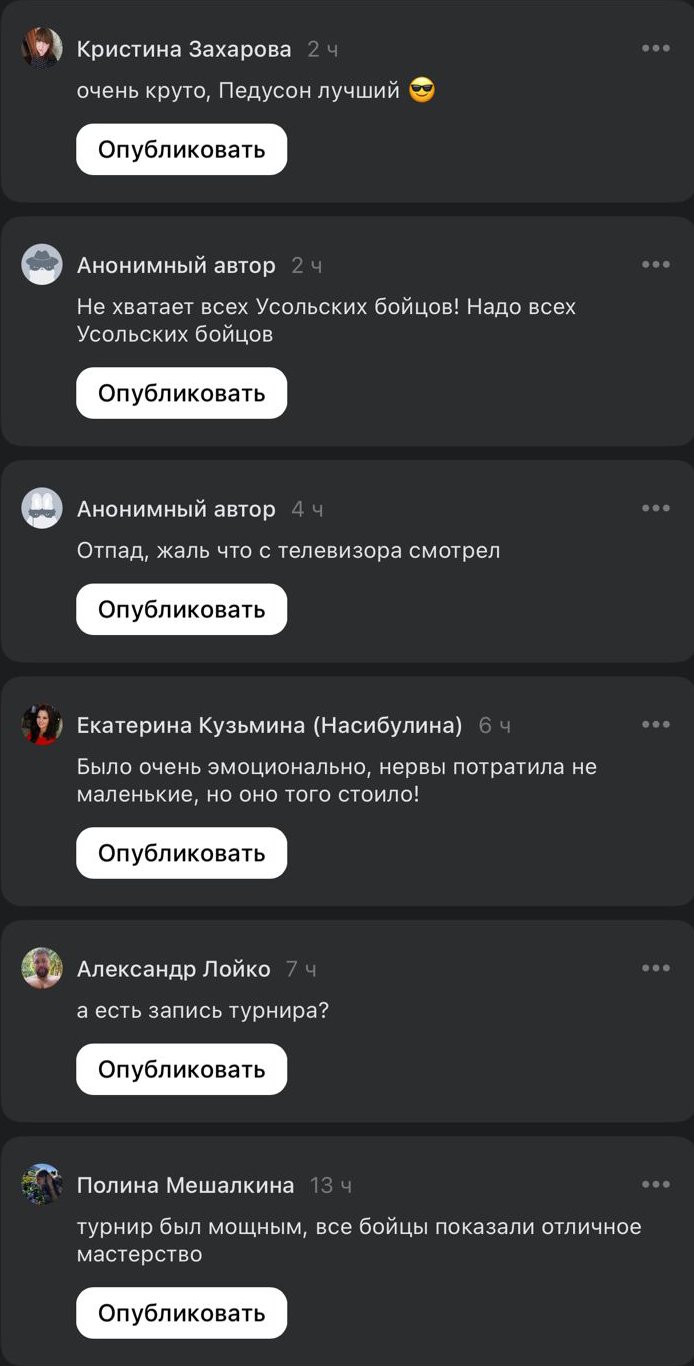View Полина Мешалкина's profile avatar
Screen dimensions: 694x1366
tap(42, 1184)
